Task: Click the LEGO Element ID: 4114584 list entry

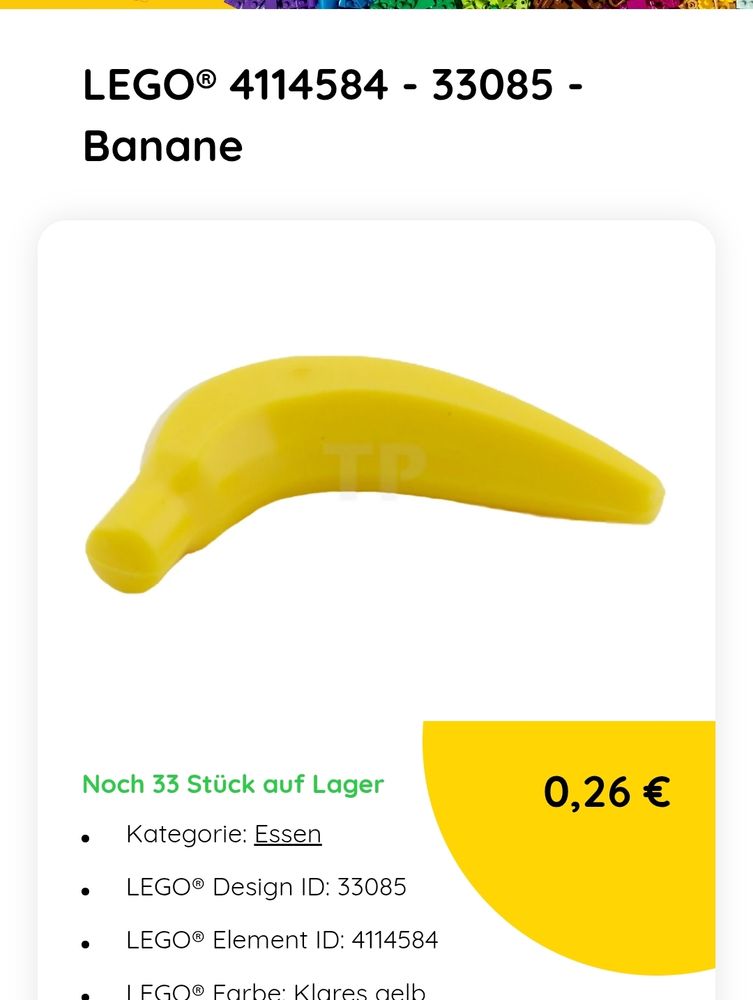Action: tap(282, 939)
